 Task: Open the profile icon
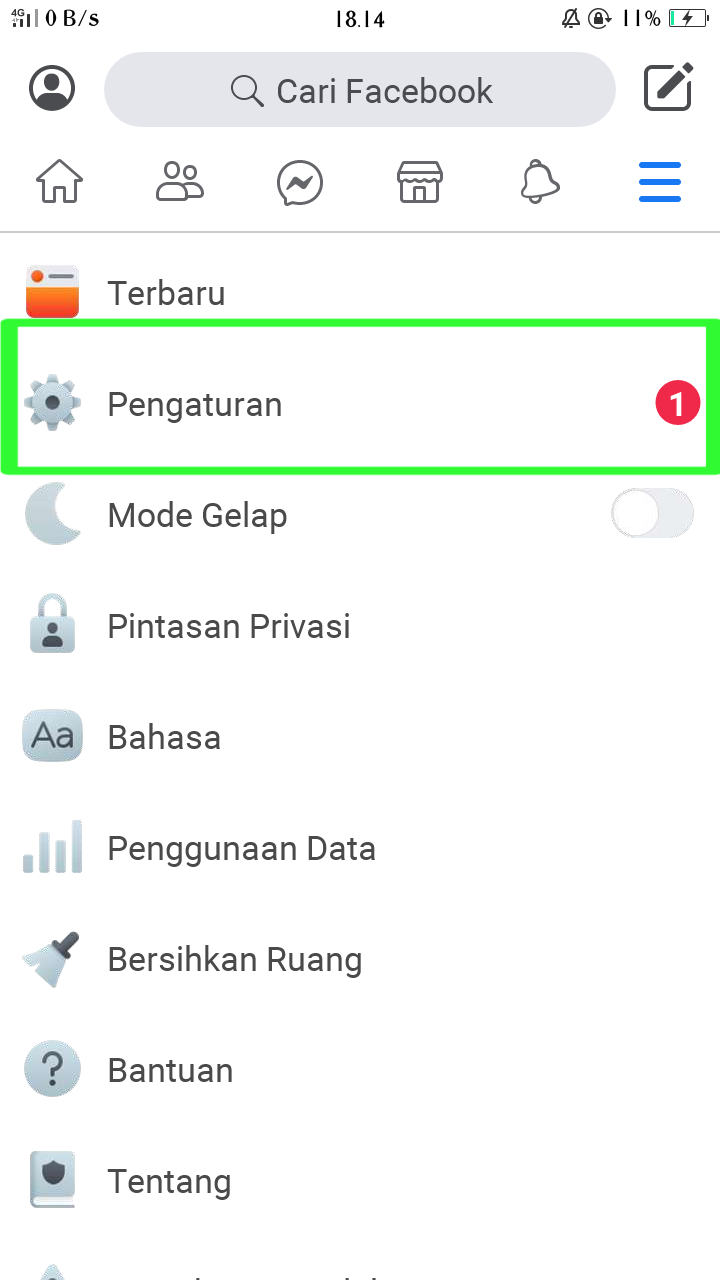pos(52,89)
